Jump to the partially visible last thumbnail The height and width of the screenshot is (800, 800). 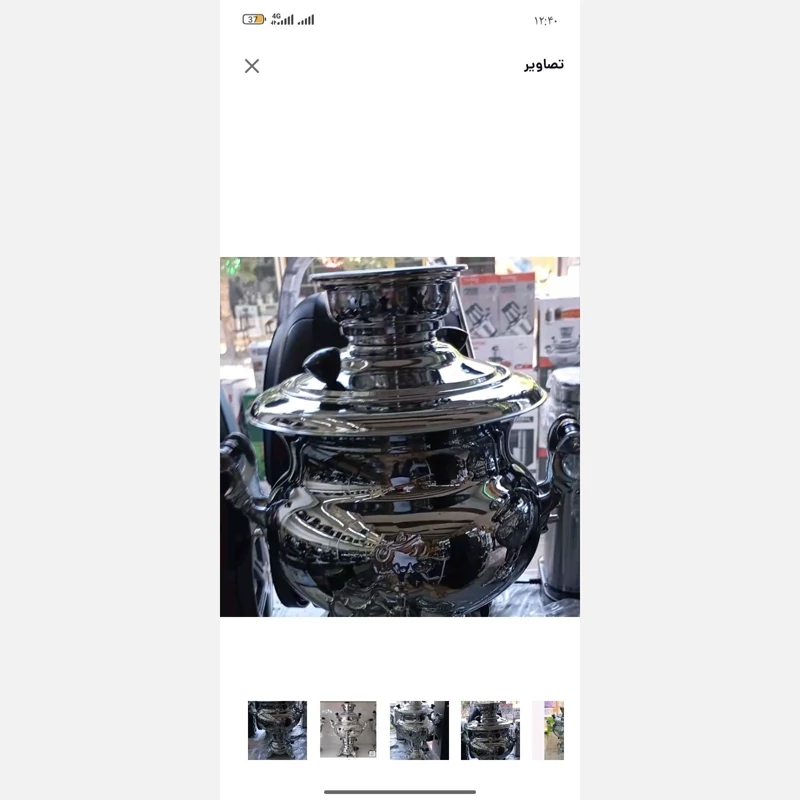click(x=554, y=730)
